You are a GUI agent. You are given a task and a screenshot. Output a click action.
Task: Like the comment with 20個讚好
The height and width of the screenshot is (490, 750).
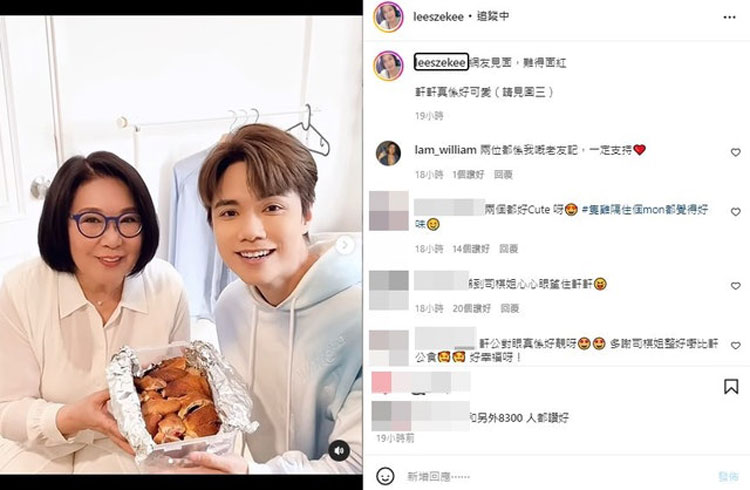click(x=735, y=286)
